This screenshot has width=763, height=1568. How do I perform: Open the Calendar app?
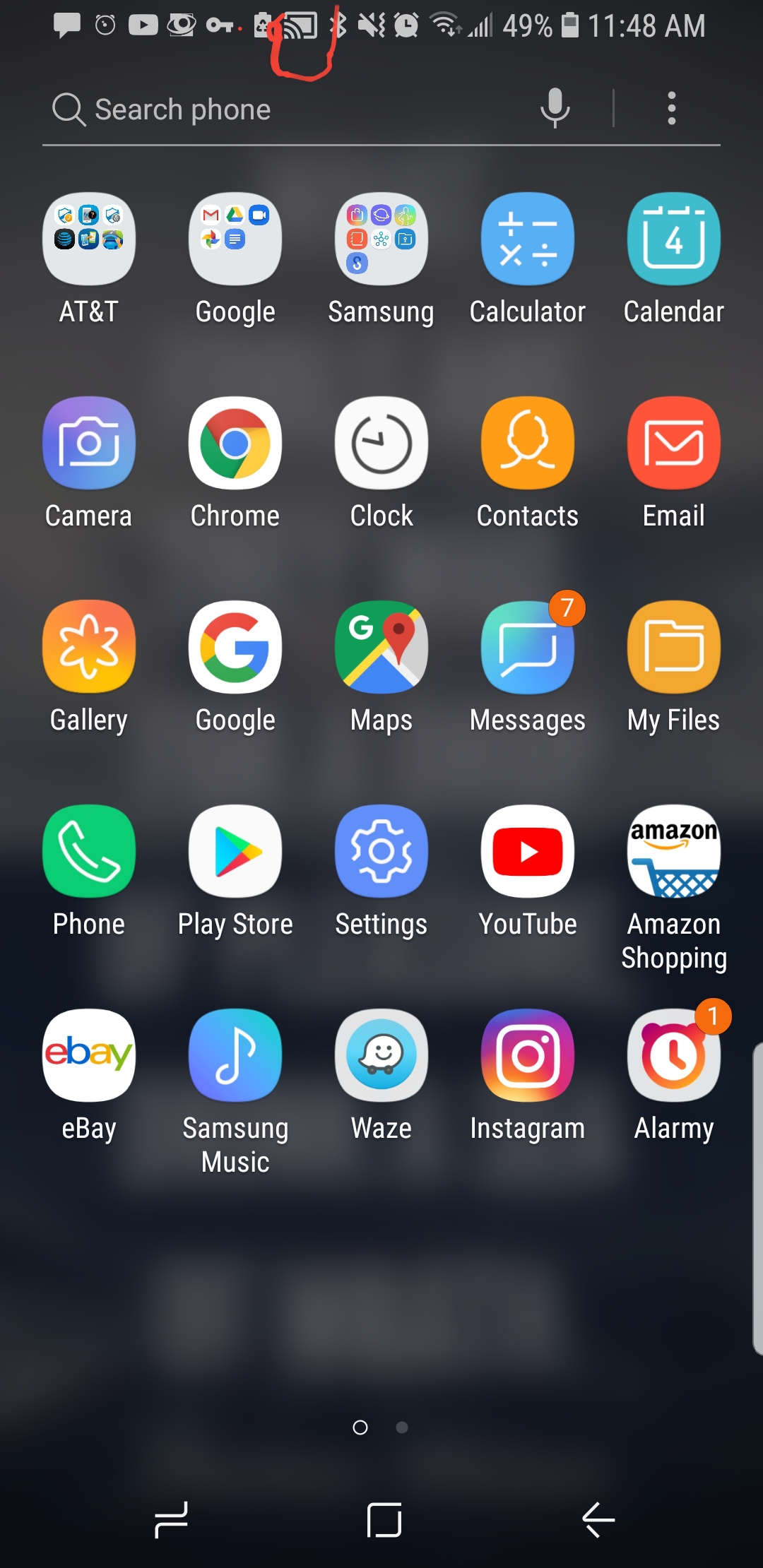(674, 239)
